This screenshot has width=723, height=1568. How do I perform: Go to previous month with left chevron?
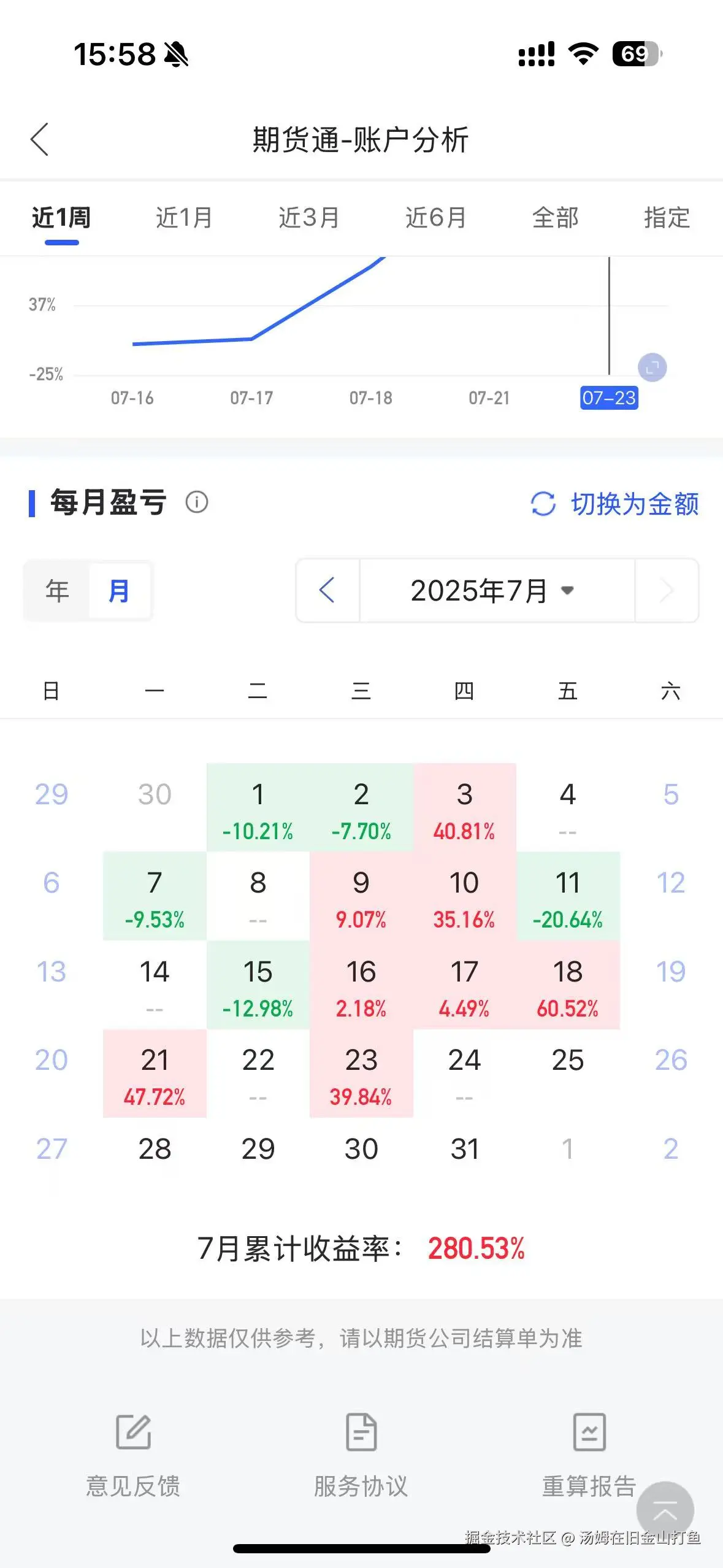point(327,590)
